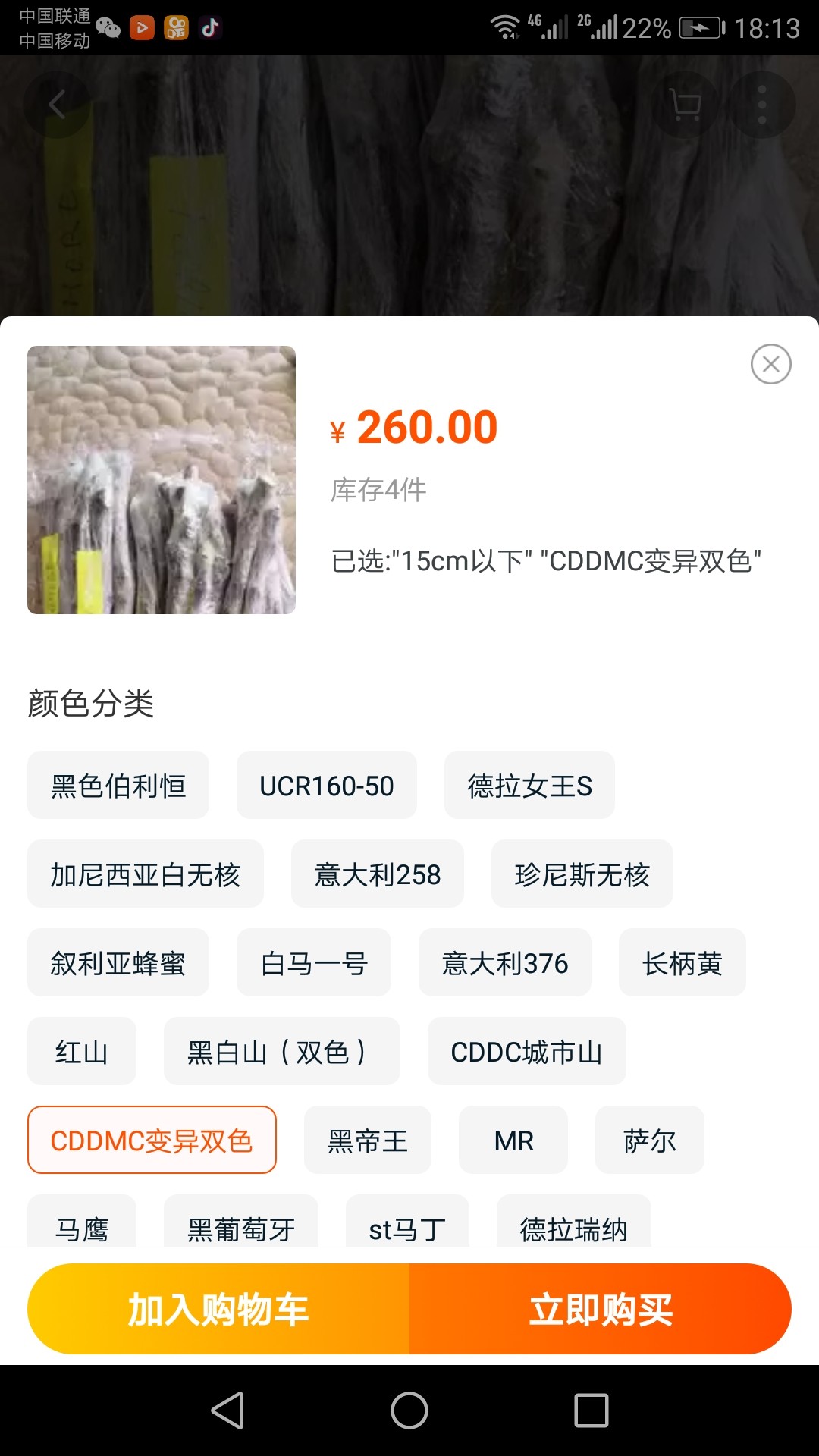Select the 黑帝王 variety

point(367,1141)
